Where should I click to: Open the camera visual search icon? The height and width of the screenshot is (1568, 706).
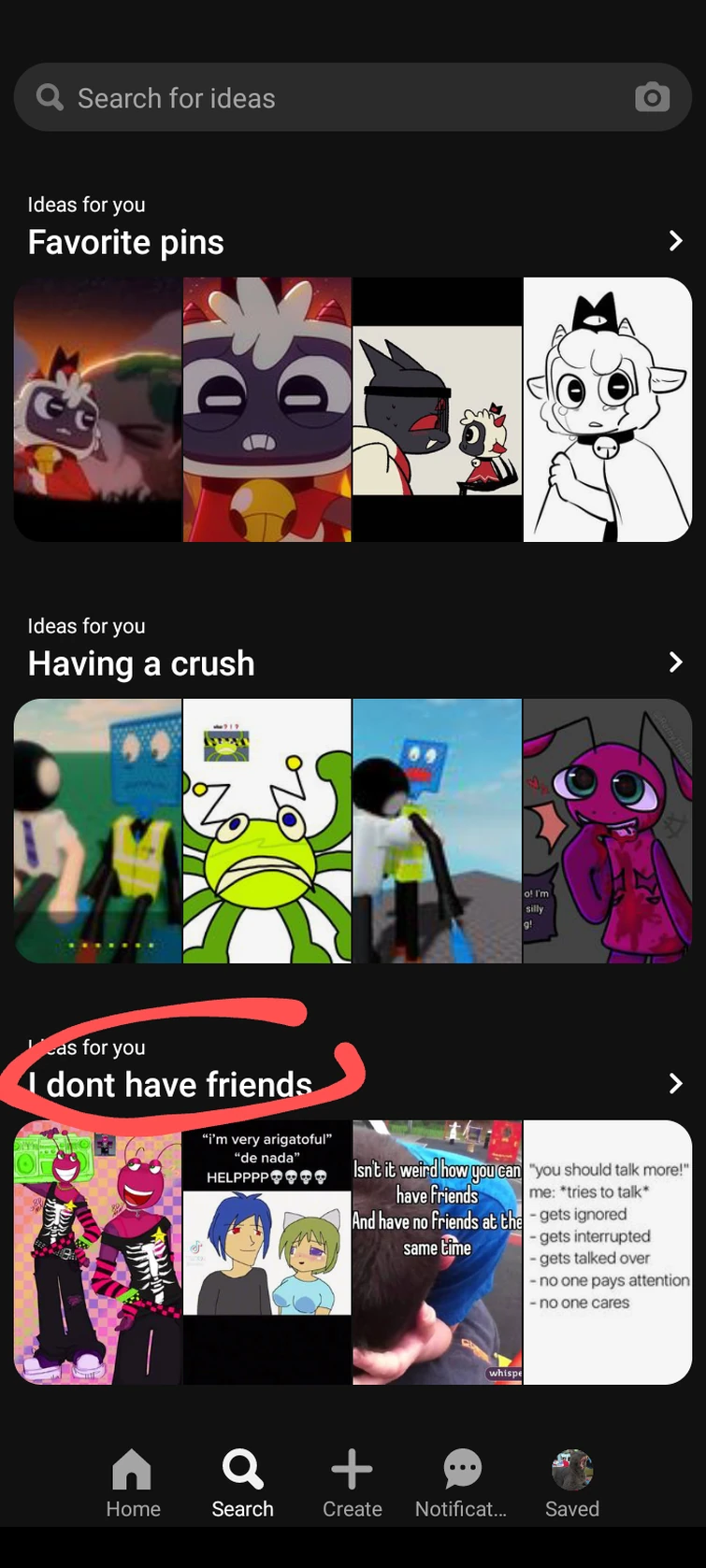coord(652,97)
